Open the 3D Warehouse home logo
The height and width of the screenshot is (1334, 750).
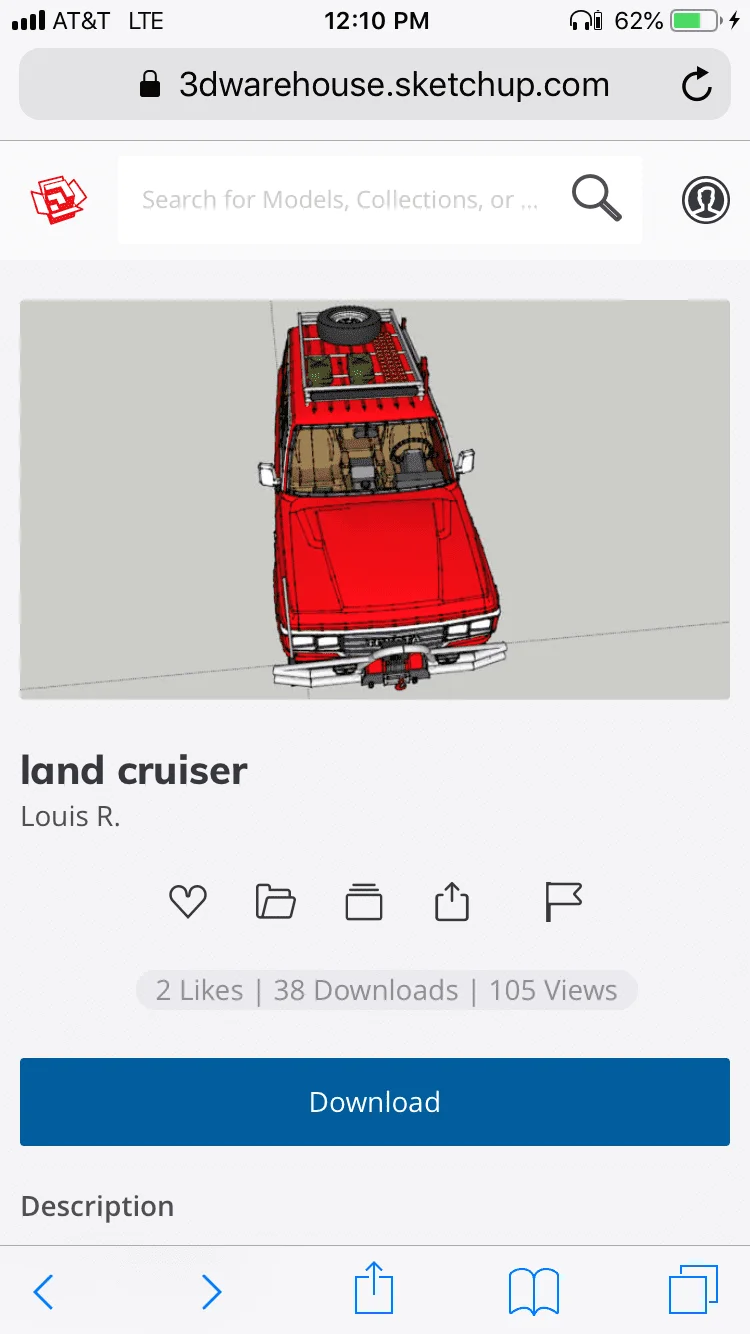click(58, 200)
